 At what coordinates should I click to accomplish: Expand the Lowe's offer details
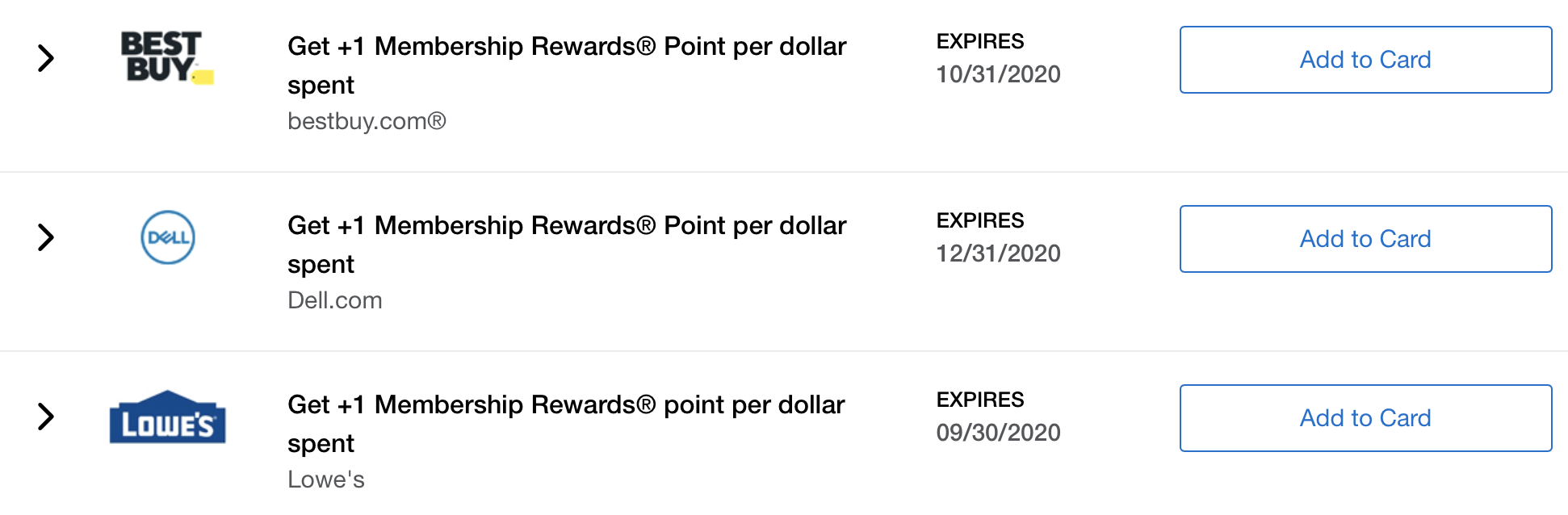coord(46,417)
